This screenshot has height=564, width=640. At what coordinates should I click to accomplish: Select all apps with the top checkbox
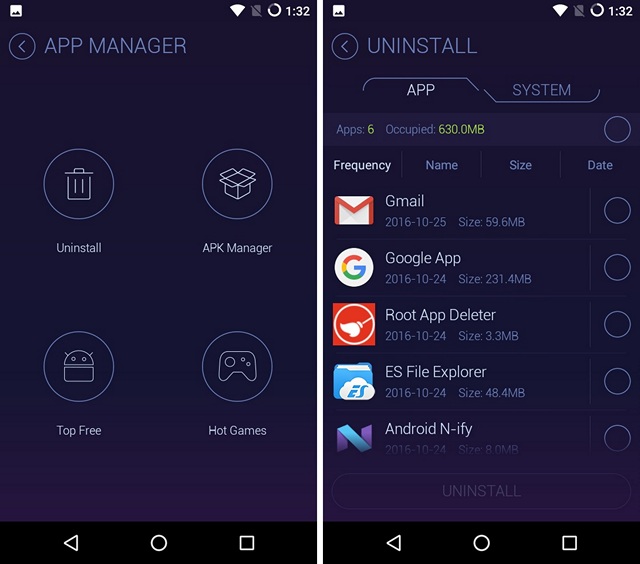(617, 130)
